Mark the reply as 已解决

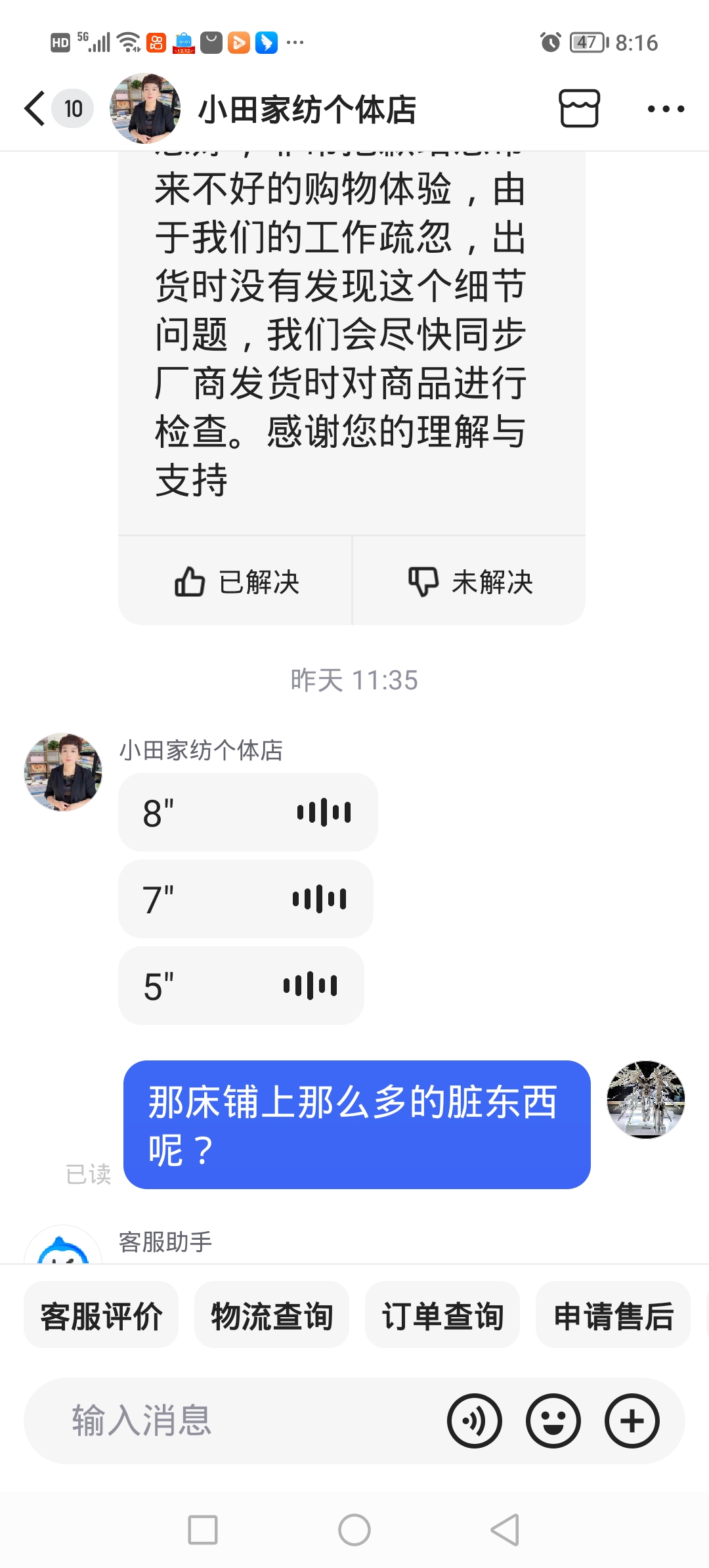pos(236,582)
